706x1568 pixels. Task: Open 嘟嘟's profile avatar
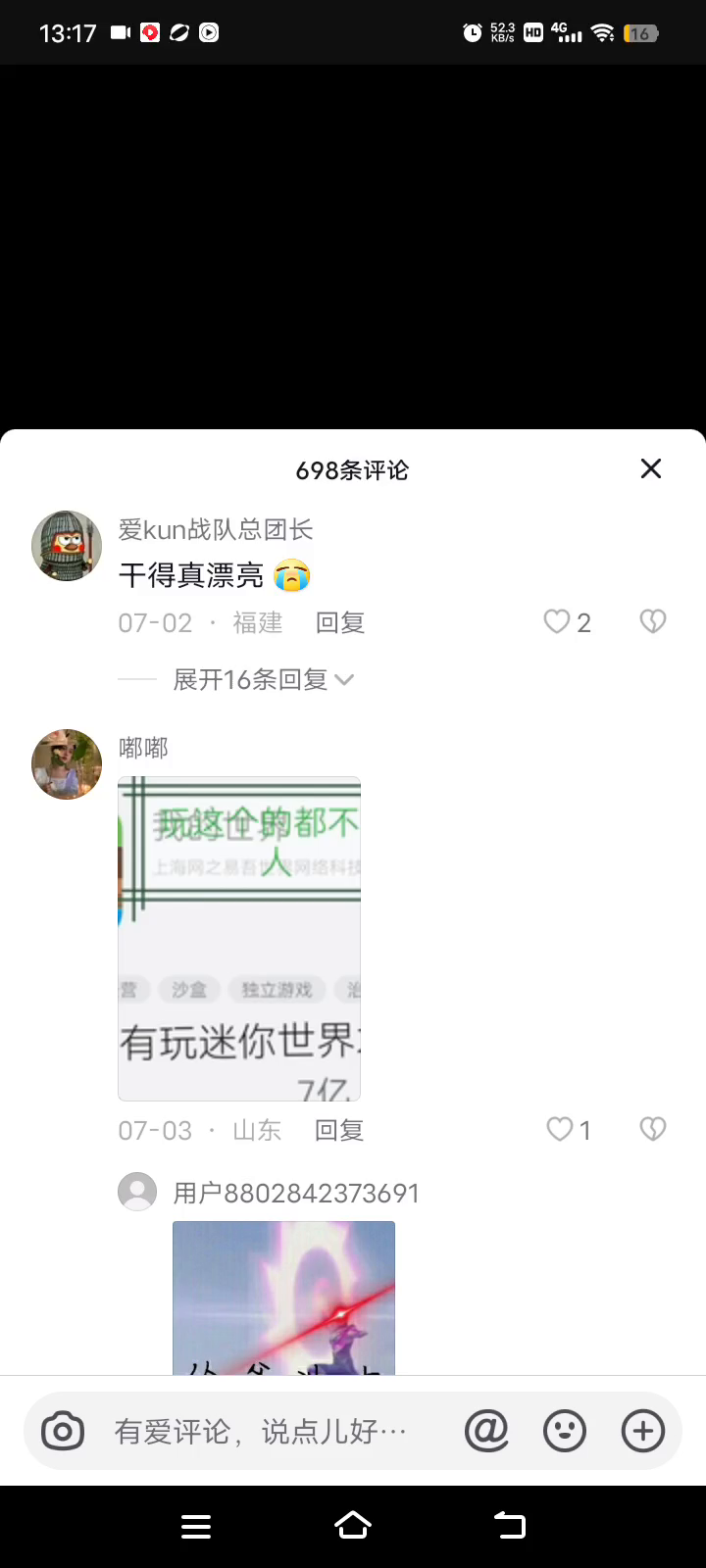67,764
